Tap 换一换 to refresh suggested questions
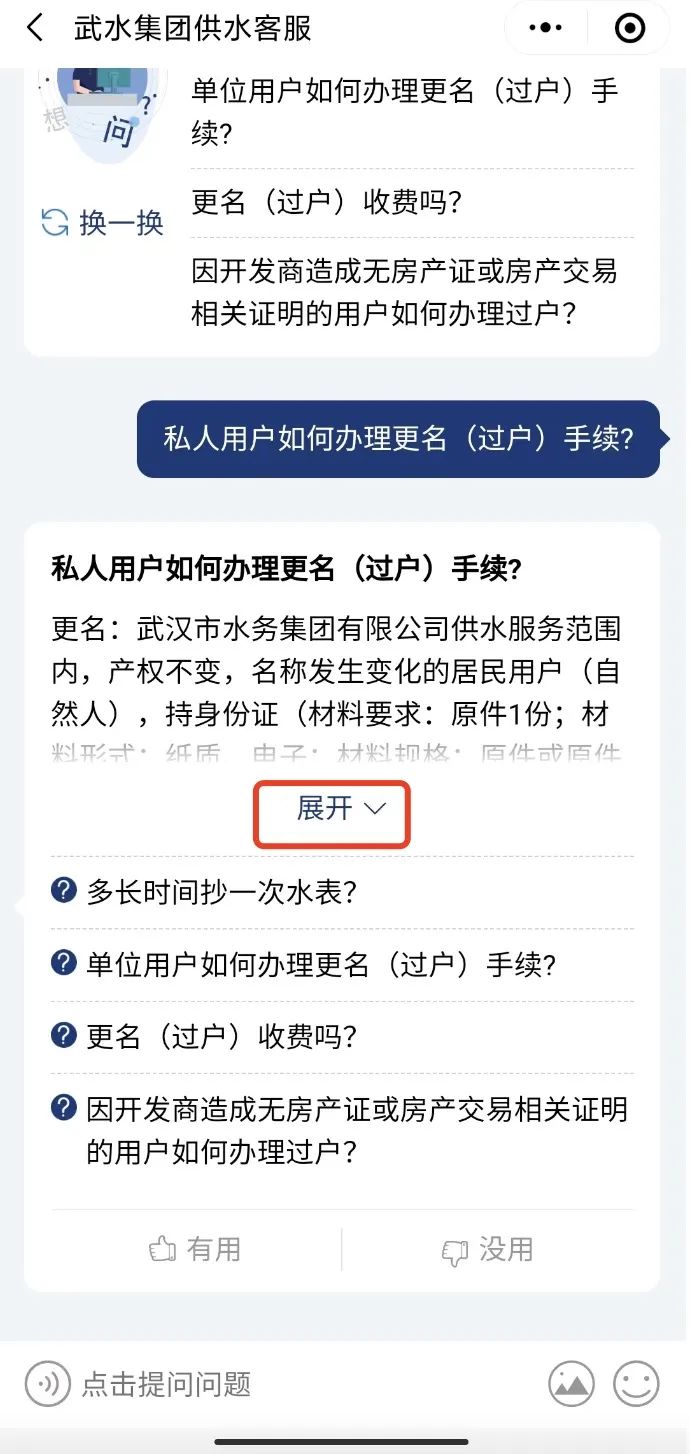Image resolution: width=690 pixels, height=1454 pixels. point(103,222)
